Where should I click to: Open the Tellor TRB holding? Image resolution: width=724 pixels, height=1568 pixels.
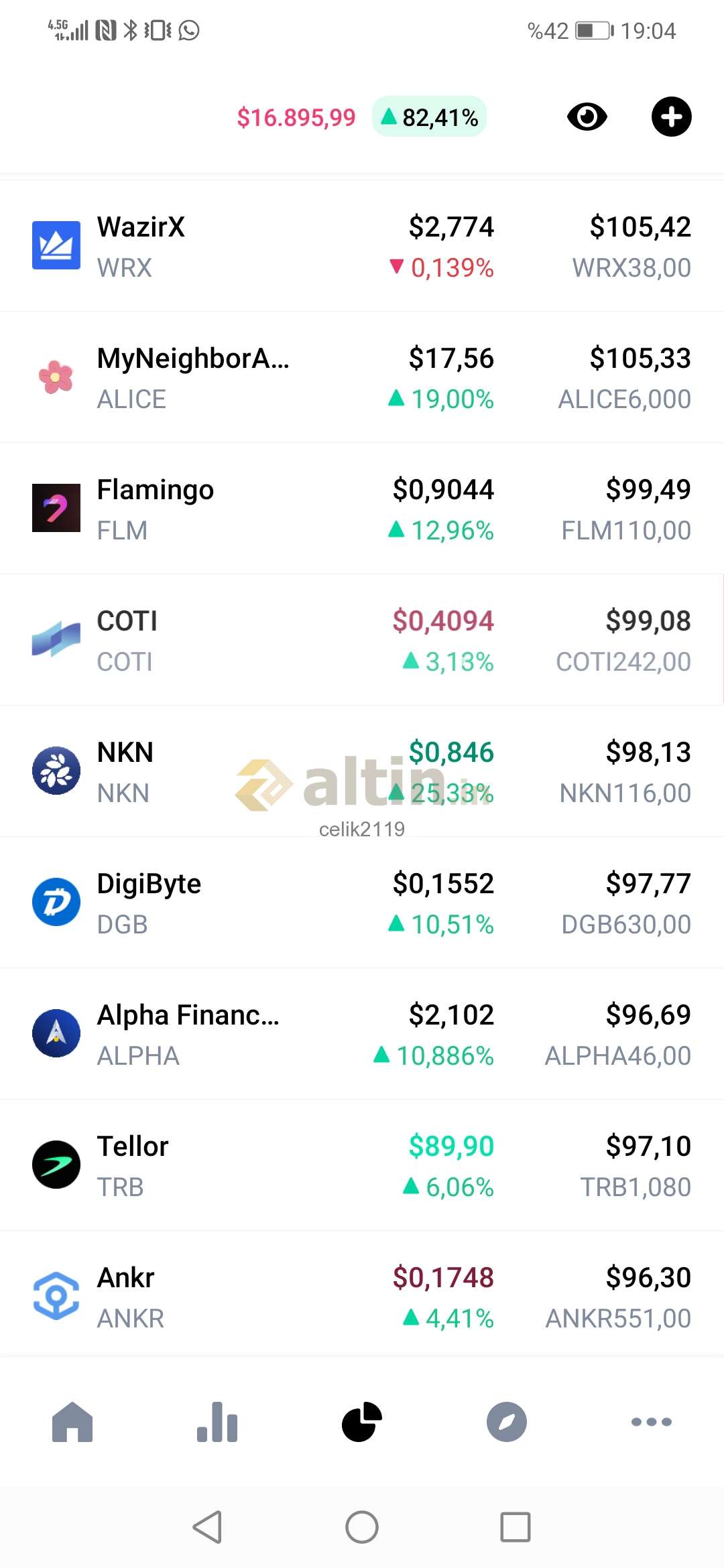pyautogui.click(x=362, y=1165)
